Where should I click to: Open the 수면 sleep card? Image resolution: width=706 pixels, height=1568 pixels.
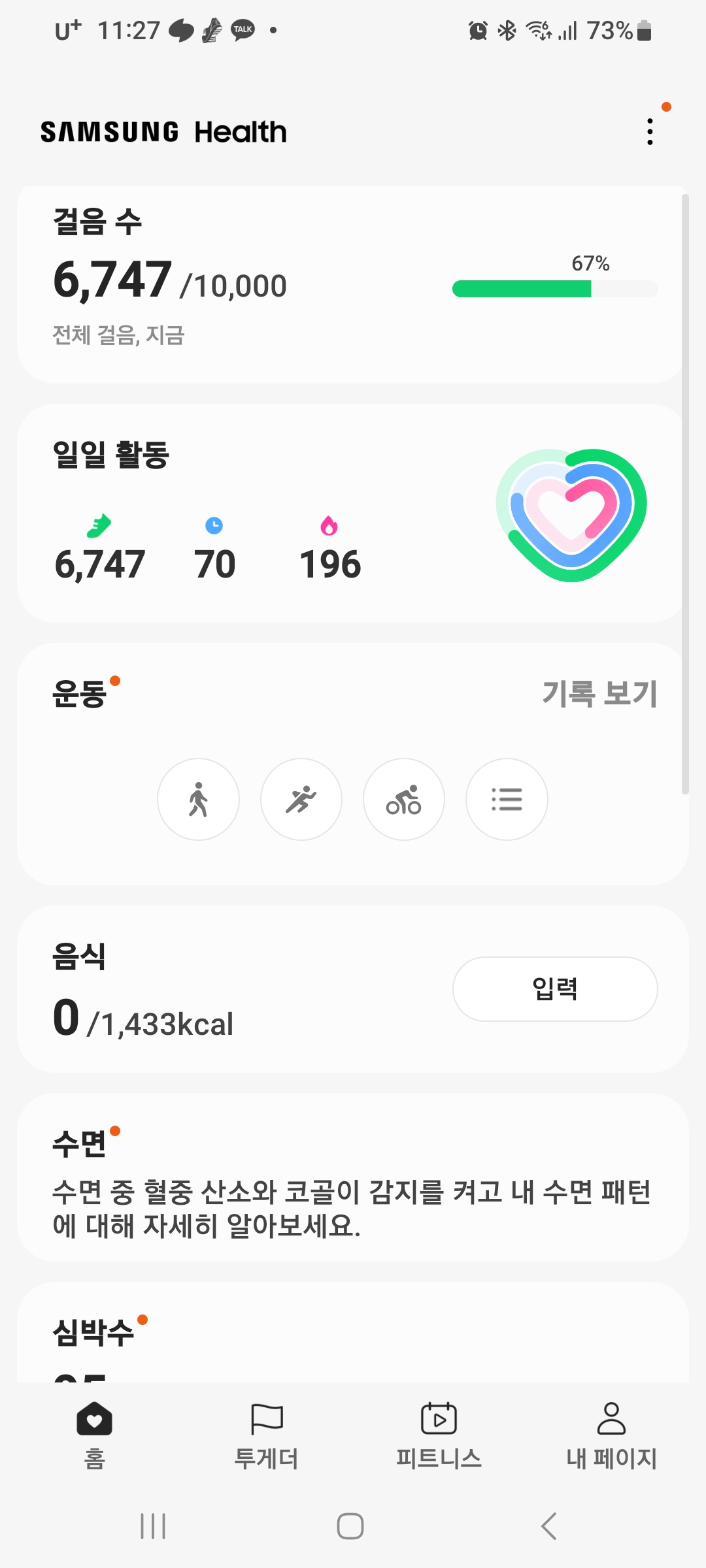tap(353, 1177)
